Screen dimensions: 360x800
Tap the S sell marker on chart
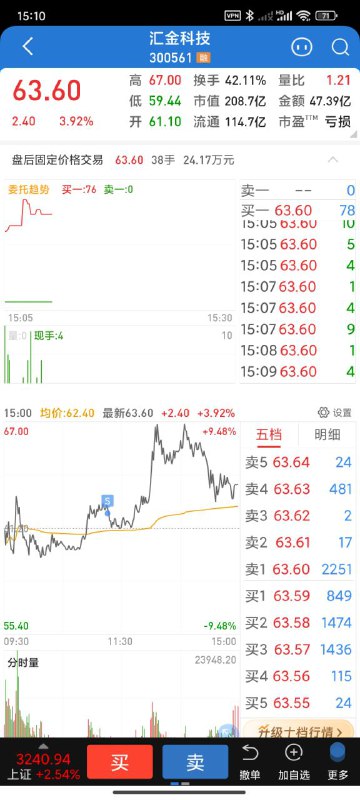tap(107, 501)
